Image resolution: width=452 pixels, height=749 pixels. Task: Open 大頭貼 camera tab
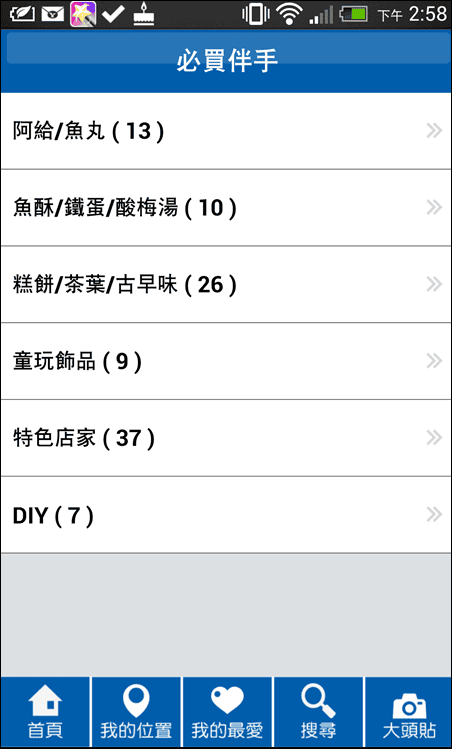[409, 712]
